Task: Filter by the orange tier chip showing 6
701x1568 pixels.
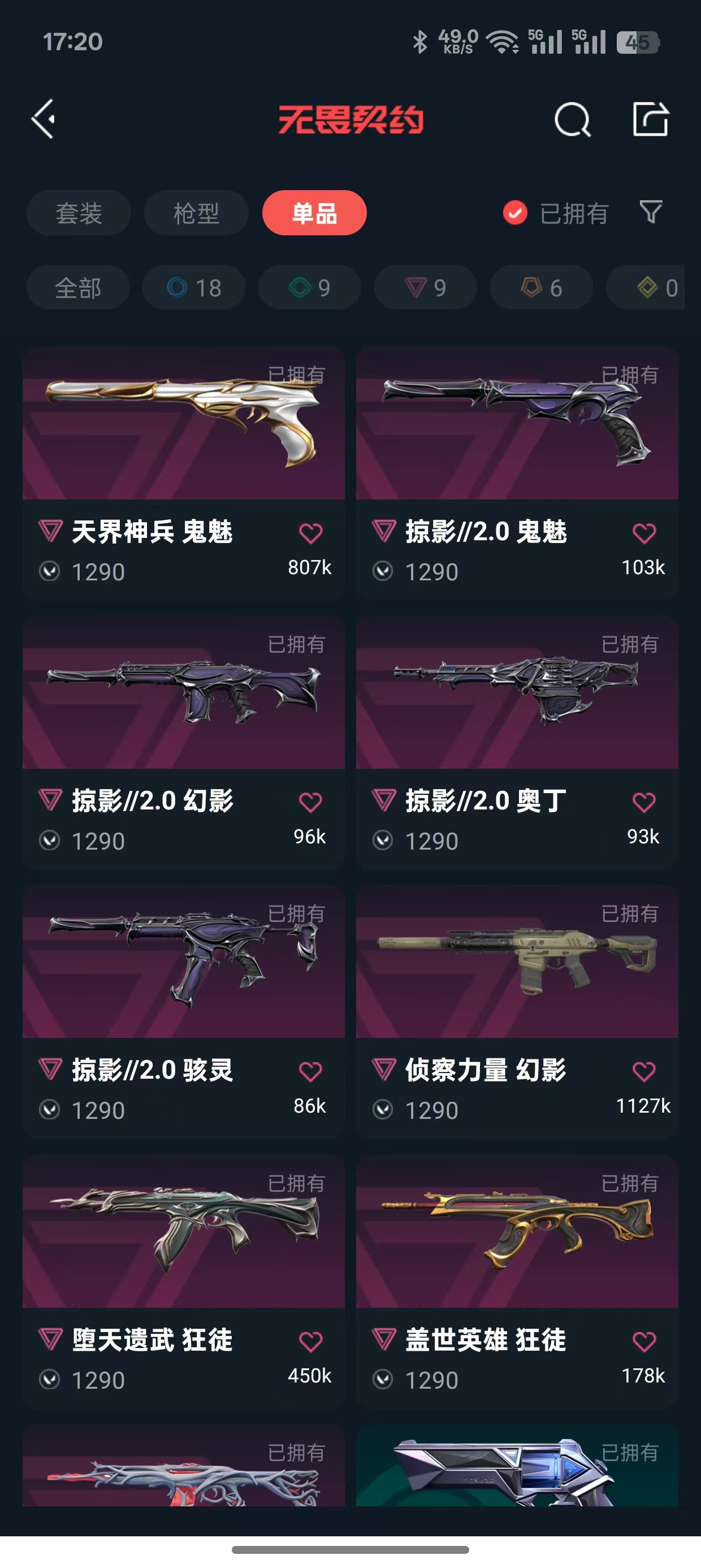Action: (541, 287)
